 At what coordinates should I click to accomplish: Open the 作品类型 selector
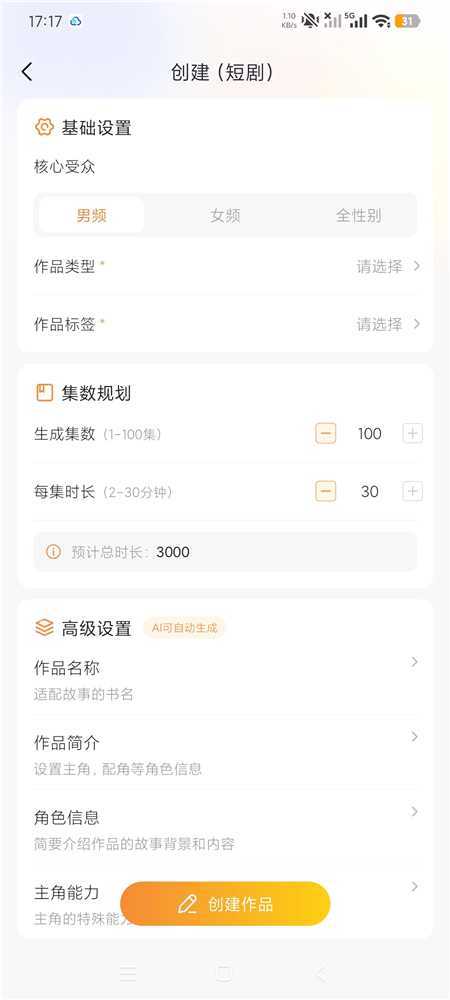(227, 267)
